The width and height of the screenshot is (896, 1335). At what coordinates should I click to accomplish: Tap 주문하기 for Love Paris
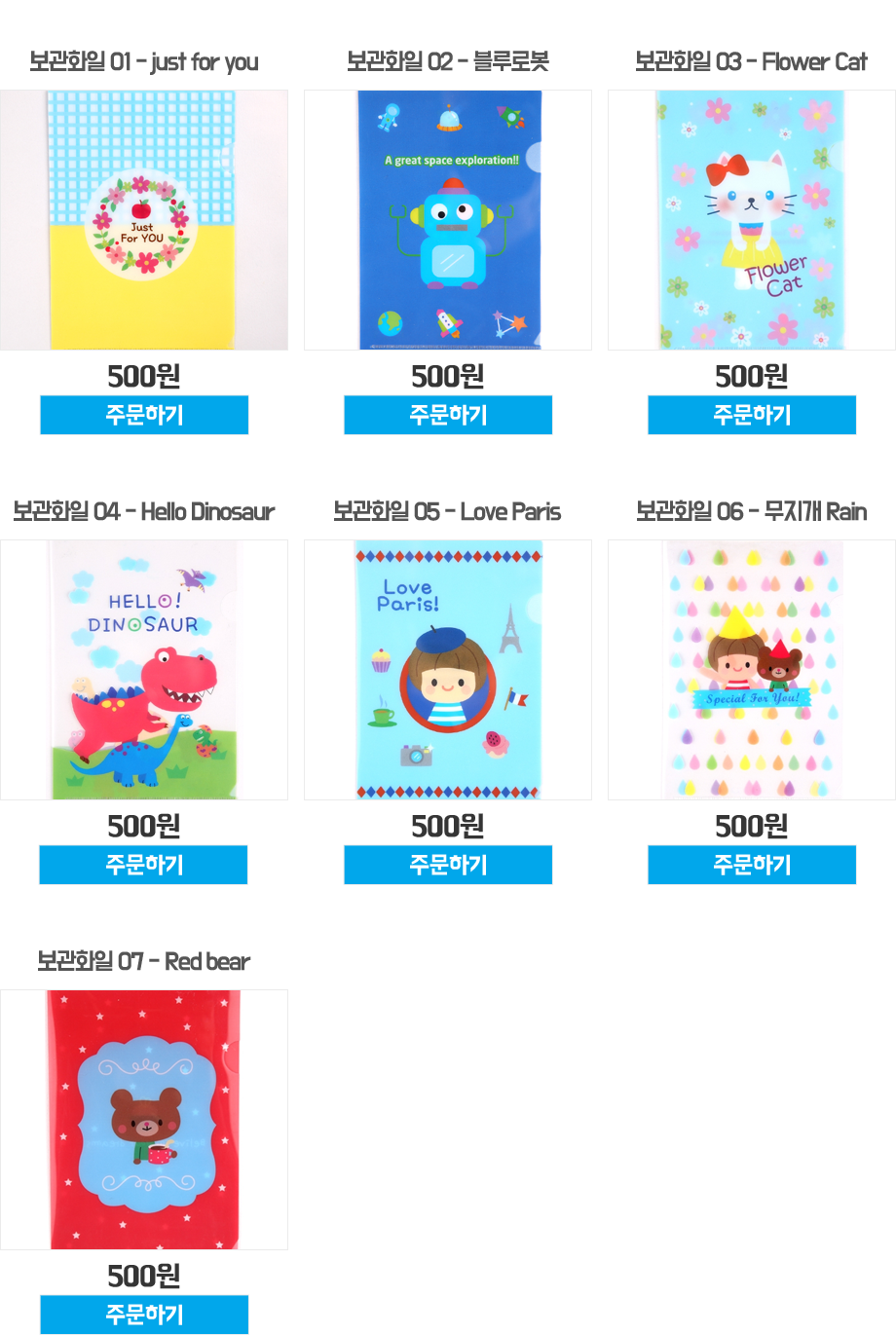click(448, 865)
